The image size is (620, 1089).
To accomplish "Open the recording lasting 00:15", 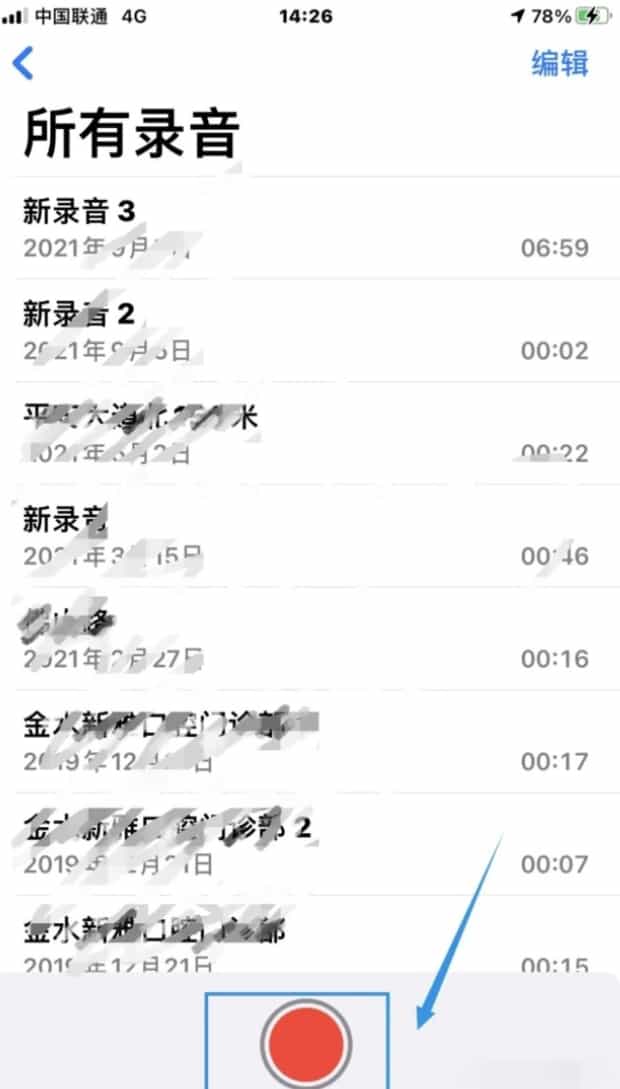I will point(300,945).
